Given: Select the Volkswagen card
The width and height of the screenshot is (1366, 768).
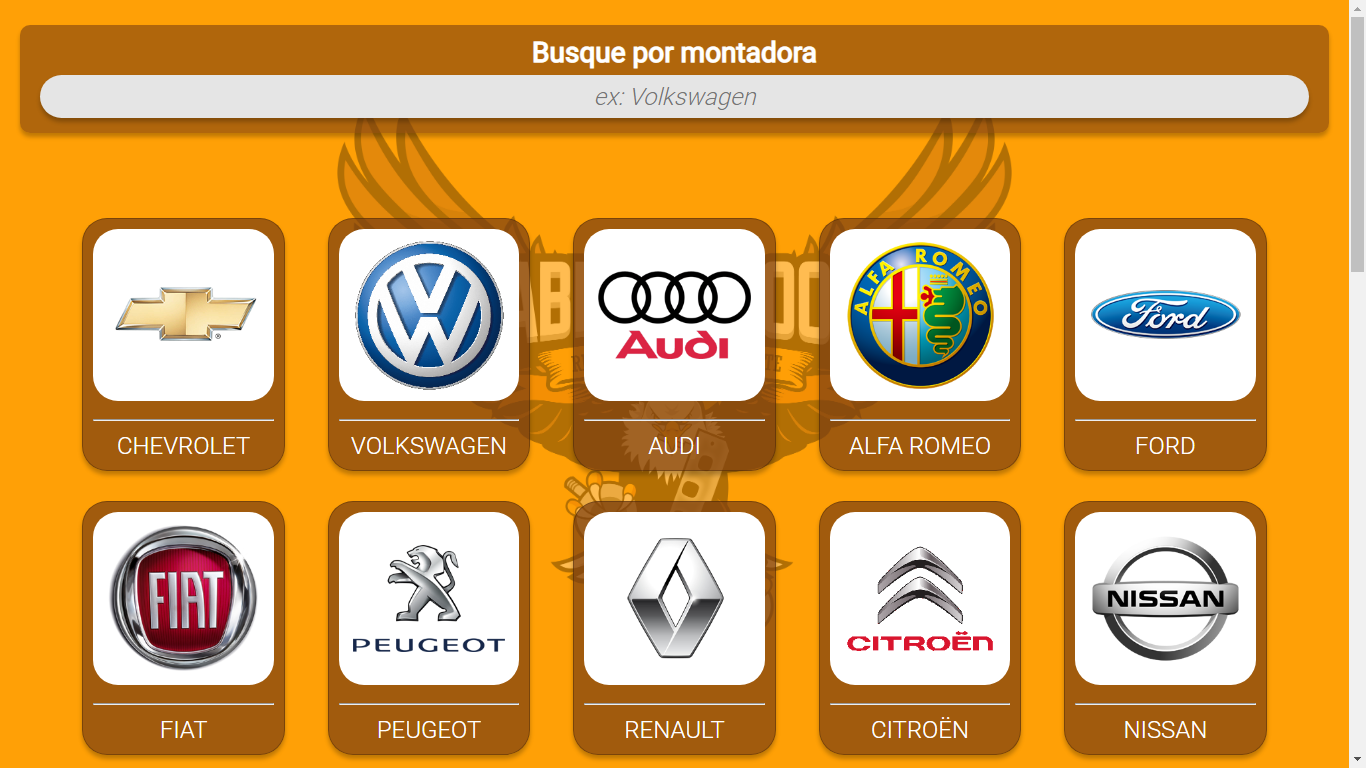Looking at the screenshot, I should tap(429, 344).
